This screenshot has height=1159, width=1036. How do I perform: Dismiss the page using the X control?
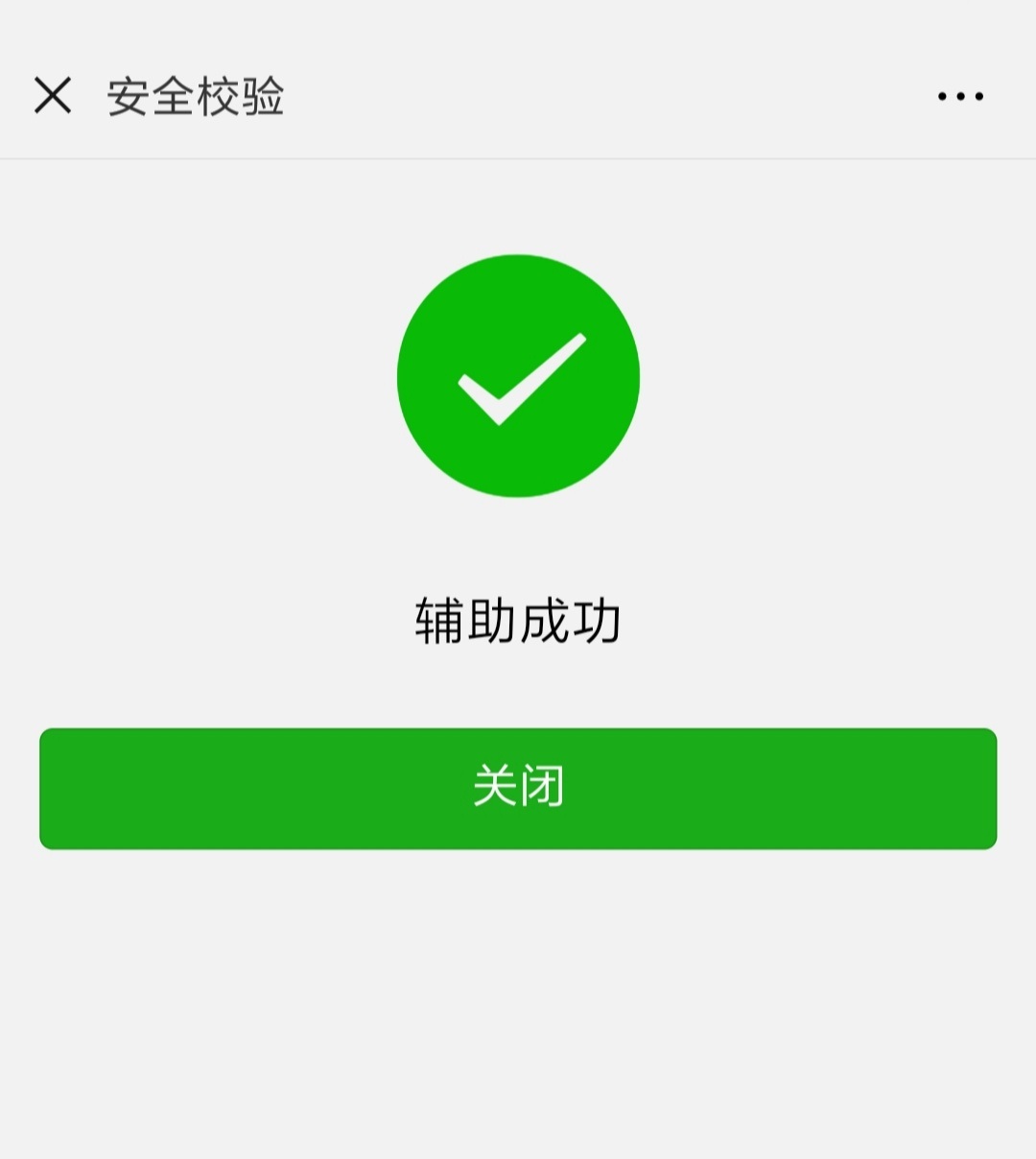tap(55, 95)
